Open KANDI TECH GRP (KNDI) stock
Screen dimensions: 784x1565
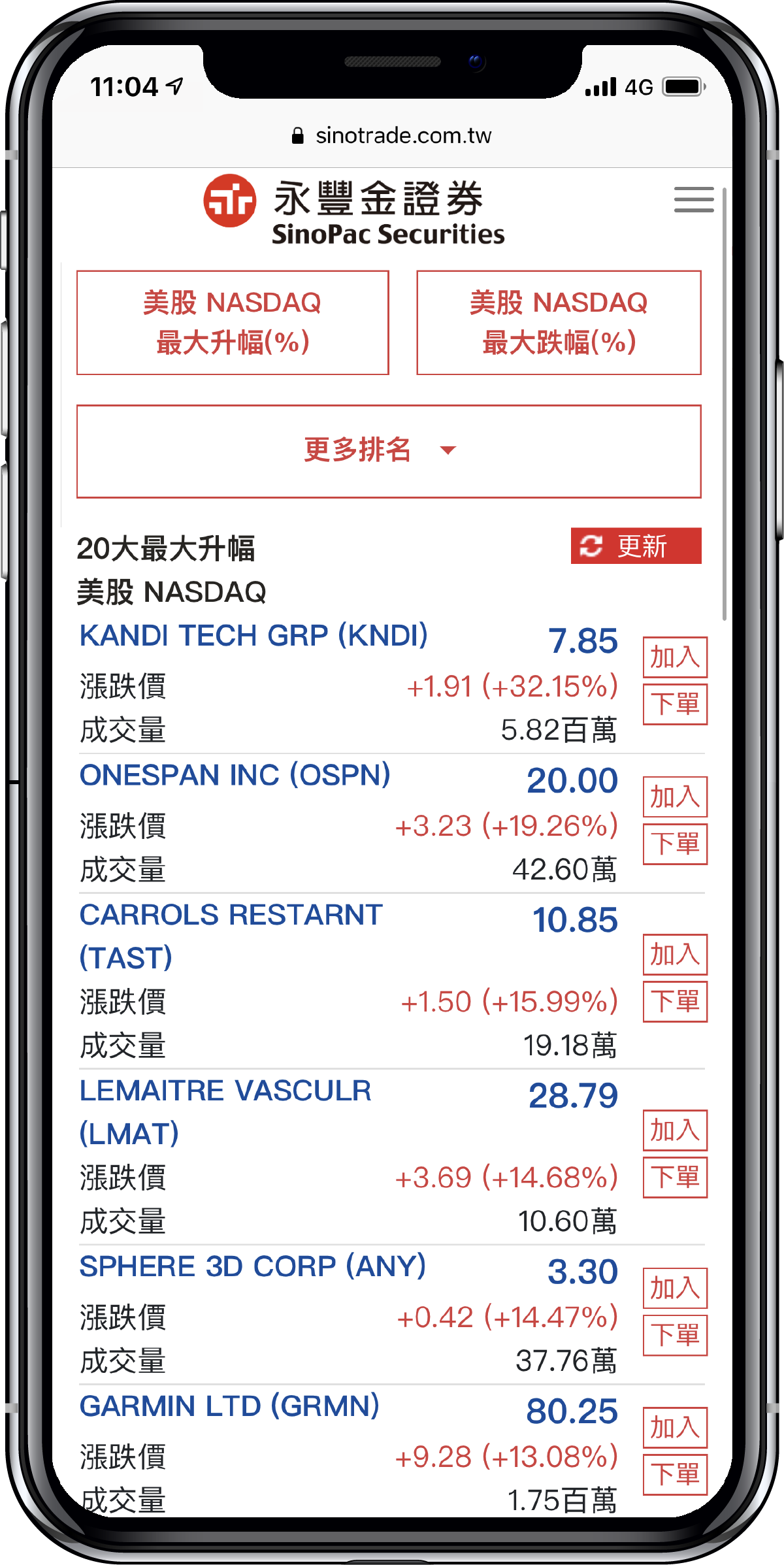[x=253, y=635]
